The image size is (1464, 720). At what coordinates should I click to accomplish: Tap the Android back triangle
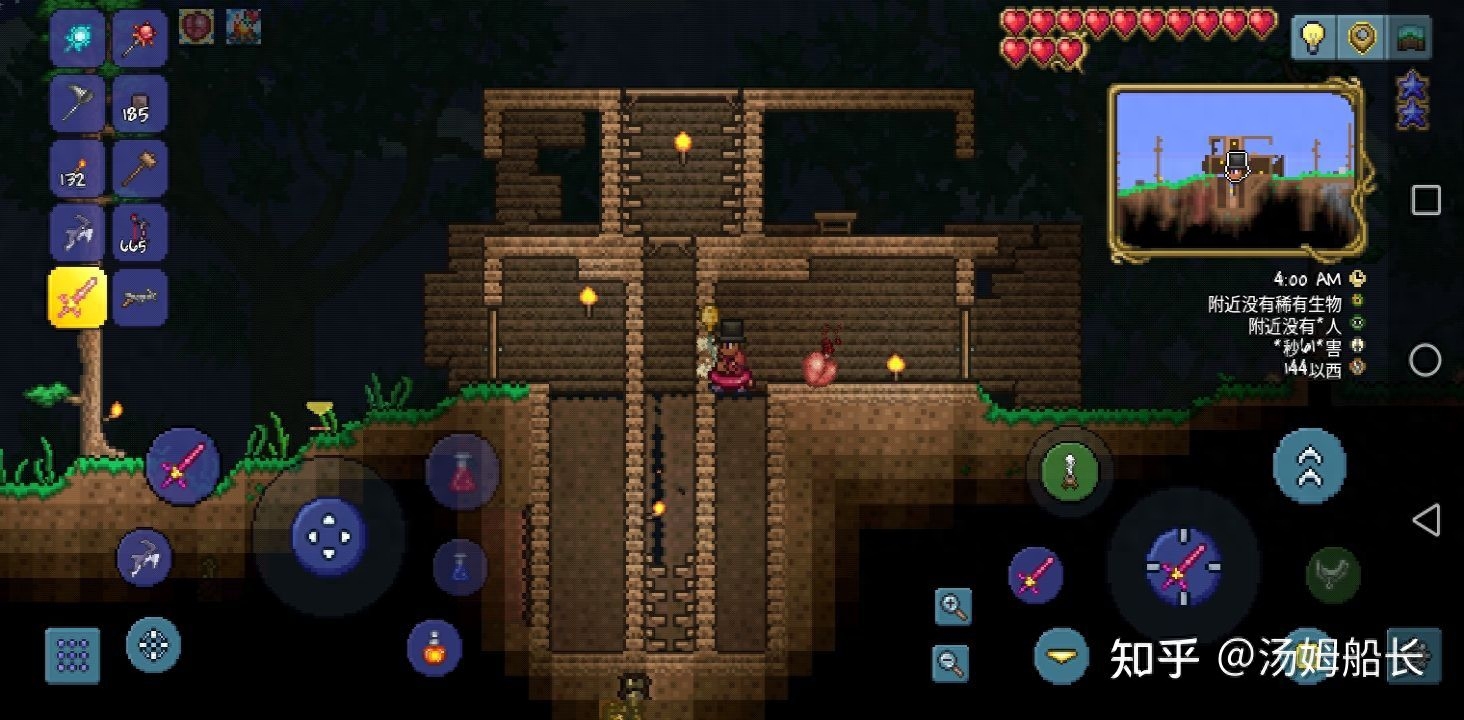[1426, 520]
